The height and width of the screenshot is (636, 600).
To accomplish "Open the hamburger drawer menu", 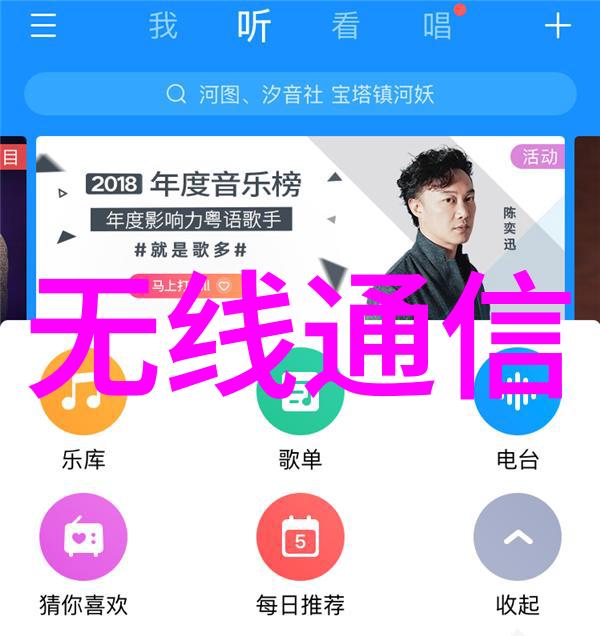I will 43,26.
